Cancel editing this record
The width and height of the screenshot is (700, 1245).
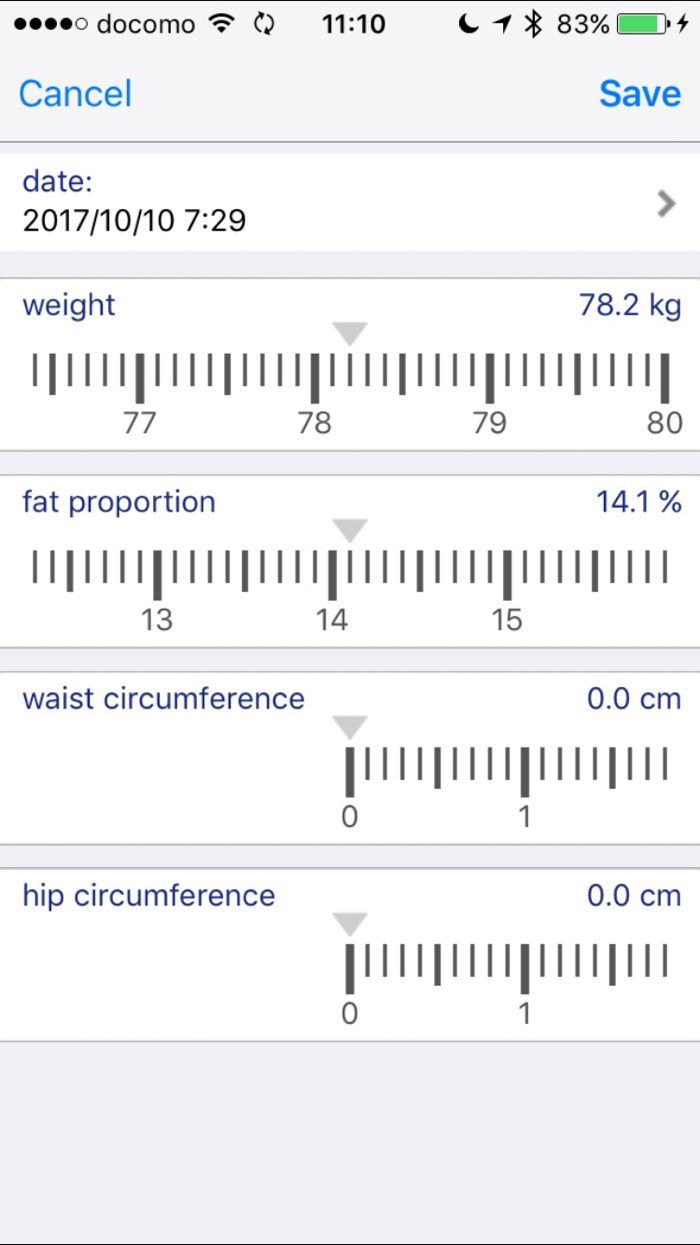(75, 94)
